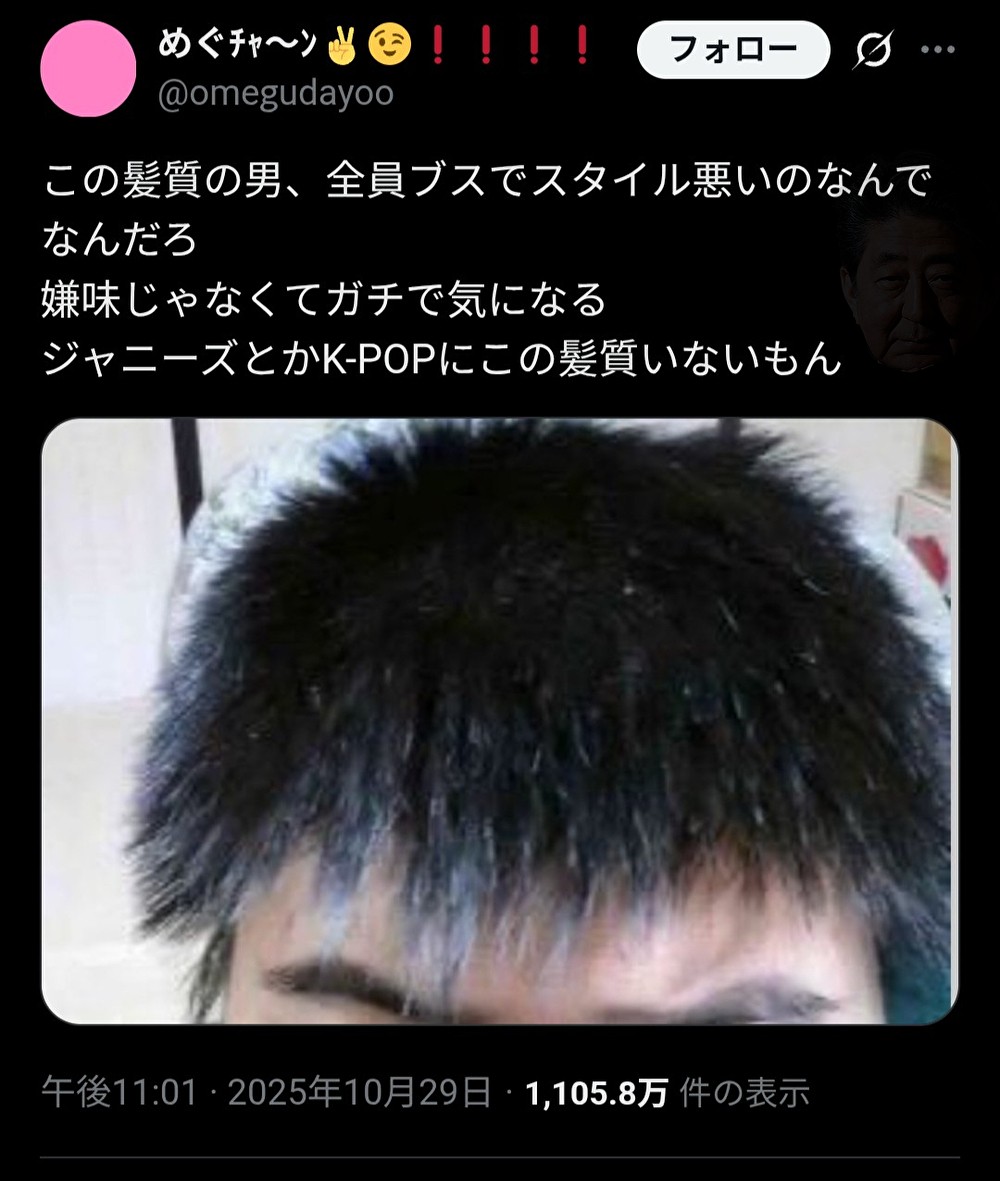The width and height of the screenshot is (1000, 1181).
Task: Open the pink profile avatar
Action: [x=88, y=68]
